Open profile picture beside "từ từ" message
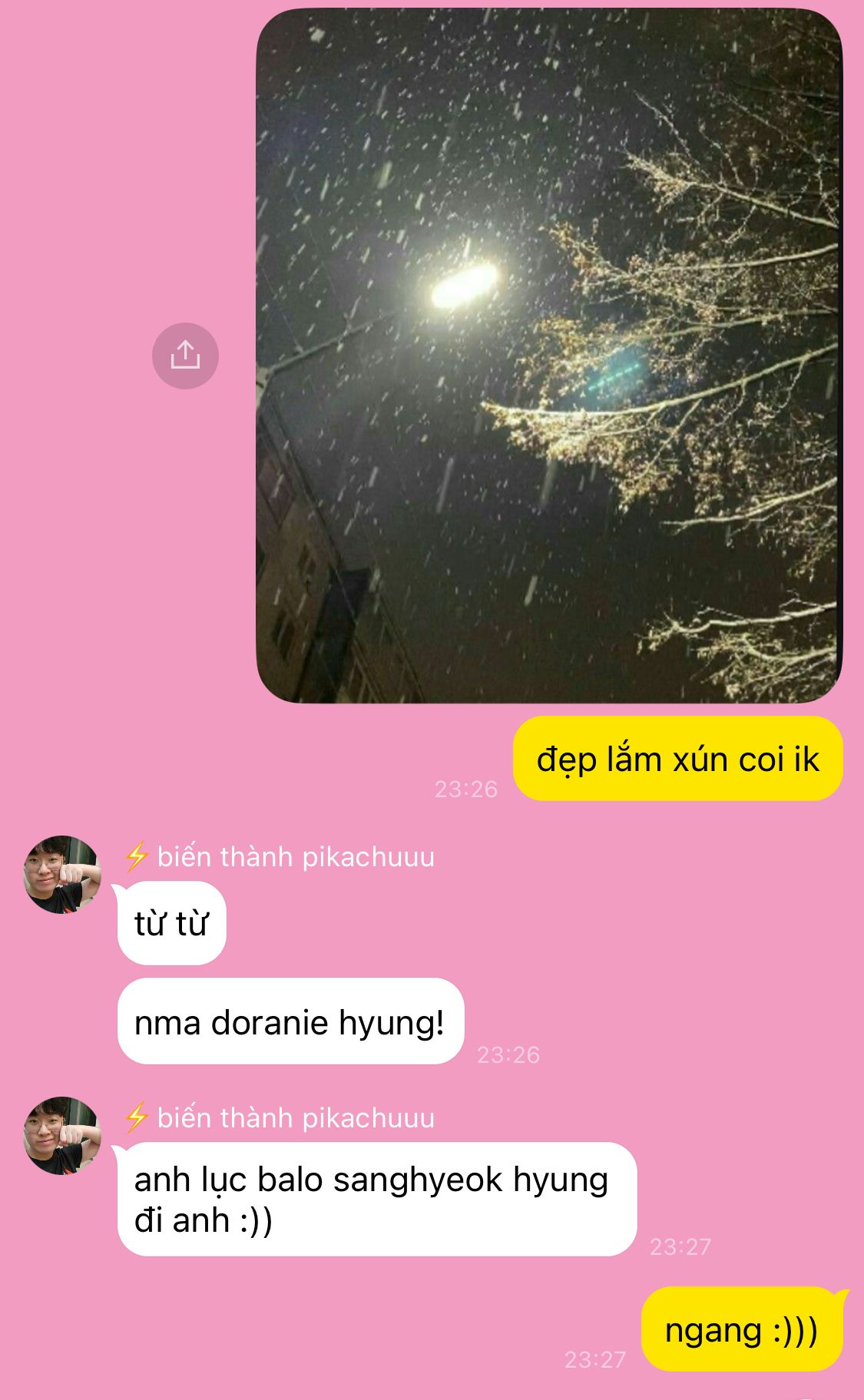The width and height of the screenshot is (864, 1400). coord(62,875)
